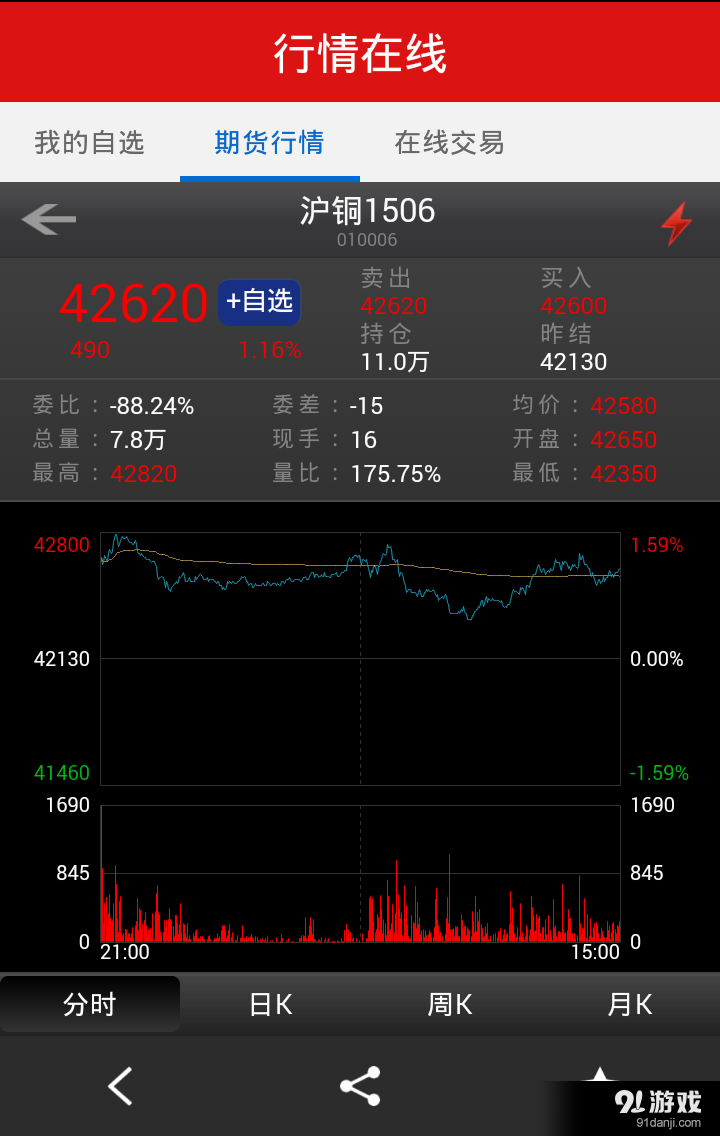Tap the bottom bar back chevron
The image size is (720, 1136).
click(x=120, y=1086)
